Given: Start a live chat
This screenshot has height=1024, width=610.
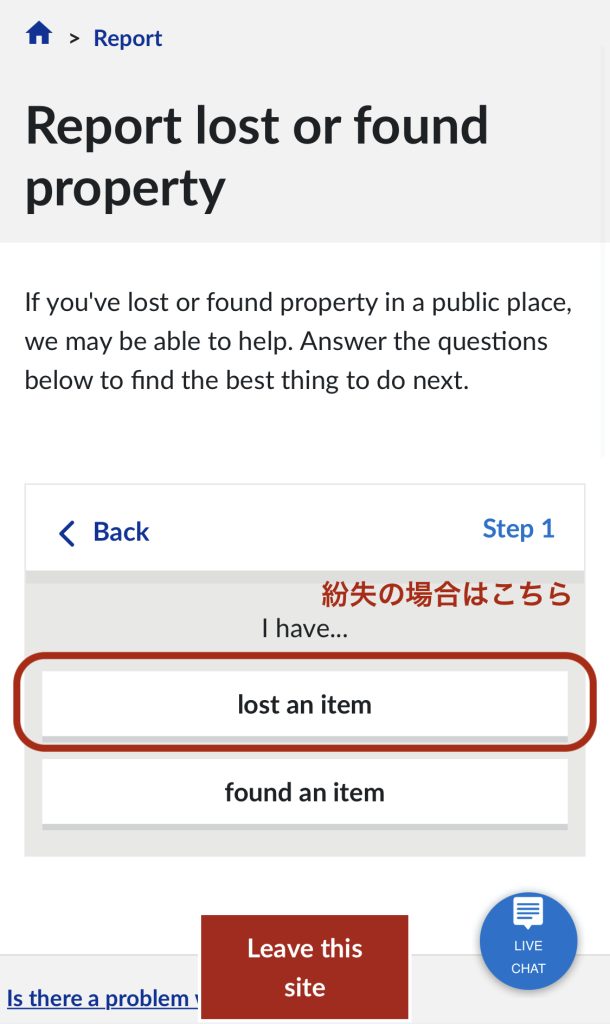Looking at the screenshot, I should point(528,942).
